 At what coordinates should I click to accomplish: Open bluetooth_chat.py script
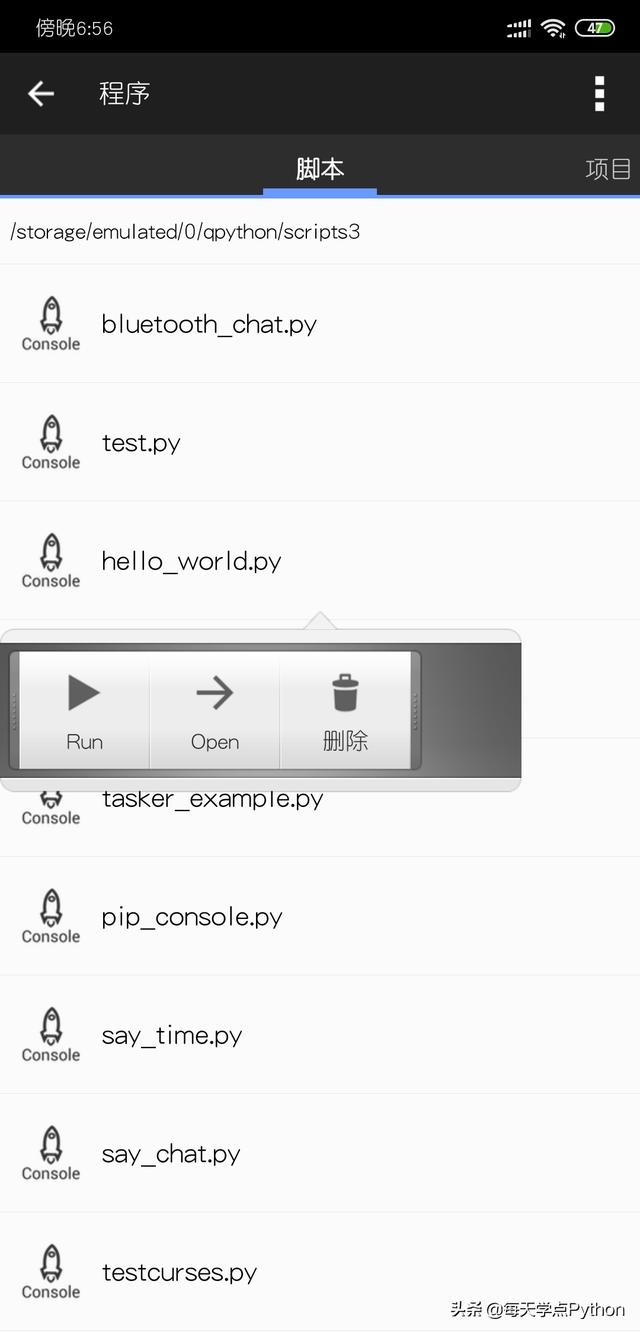click(x=209, y=324)
